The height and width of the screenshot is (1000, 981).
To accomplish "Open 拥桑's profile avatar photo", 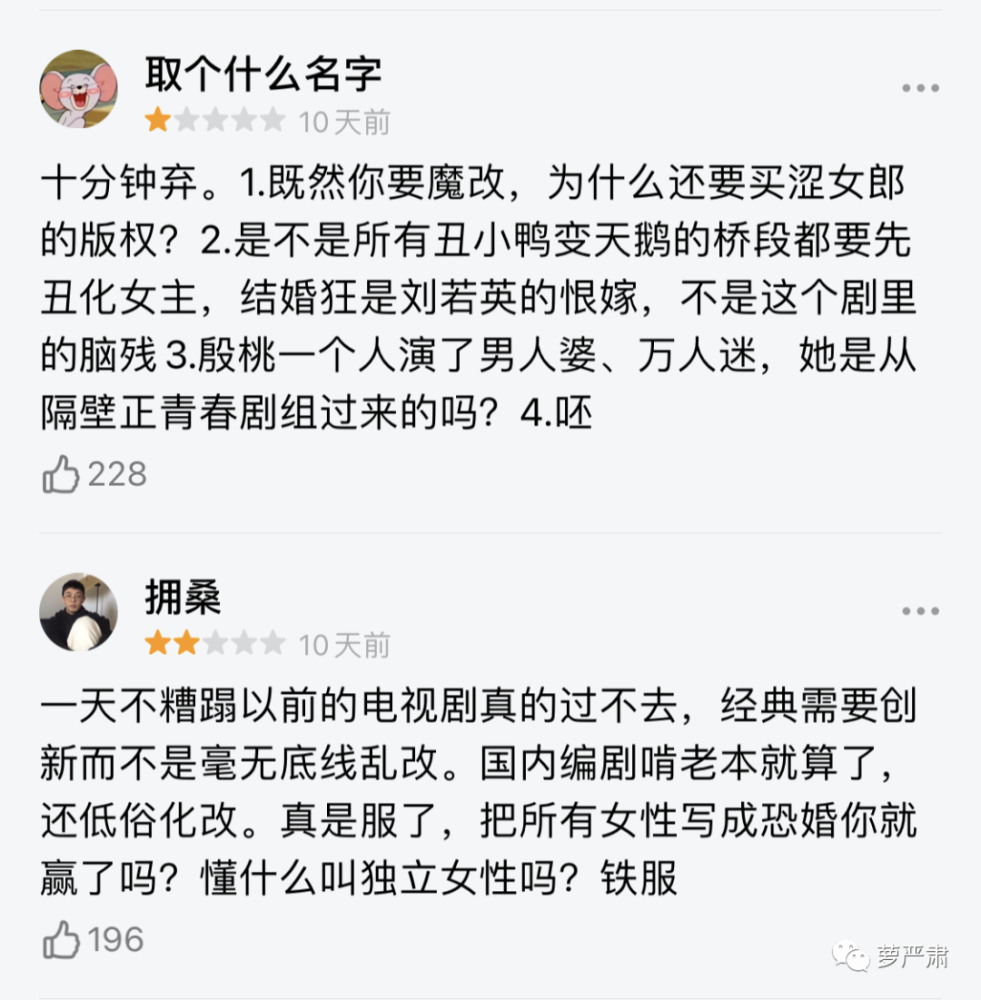I will (78, 610).
